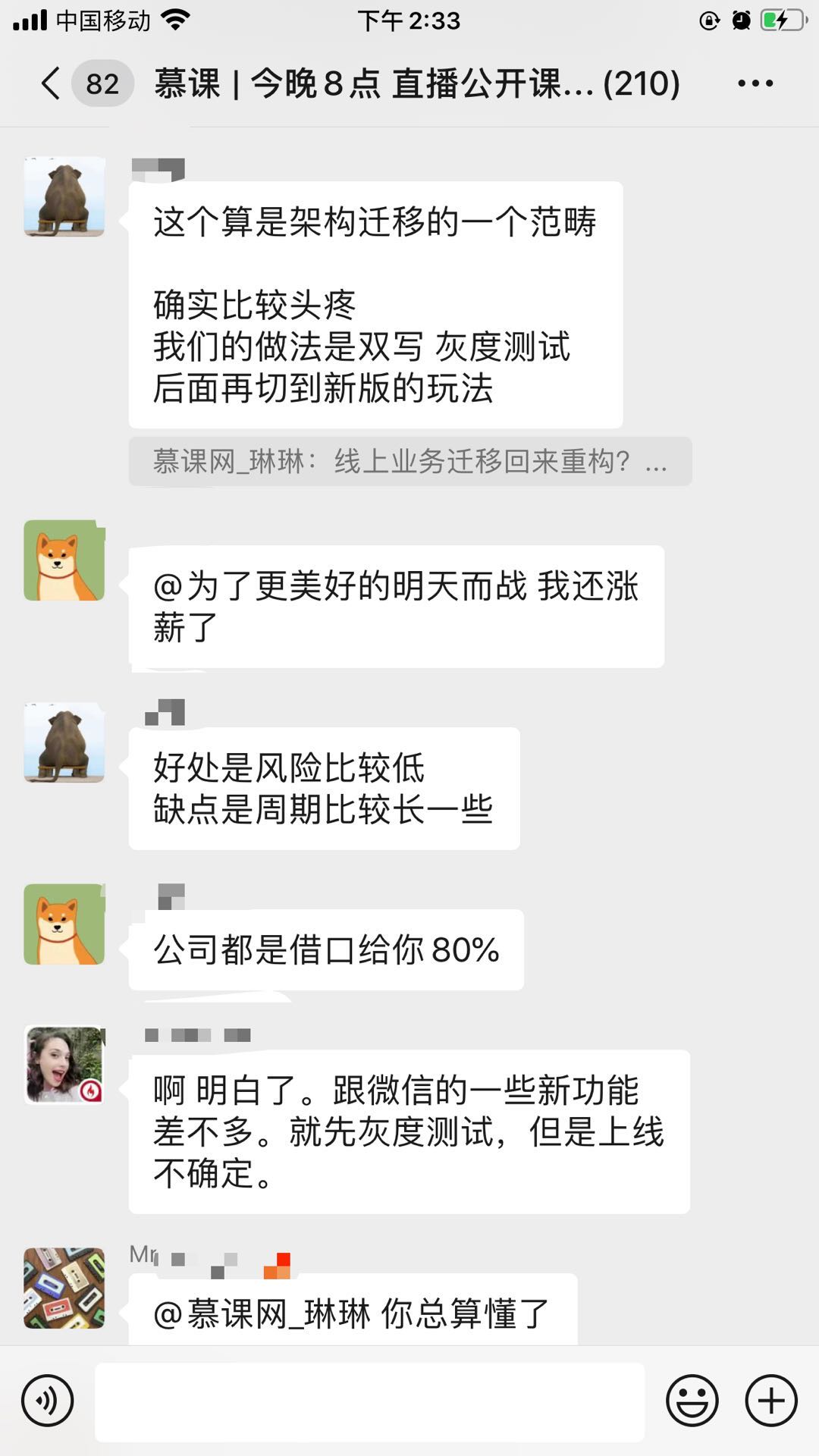Tap the group chat title bar
The width and height of the screenshot is (819, 1456).
[409, 83]
